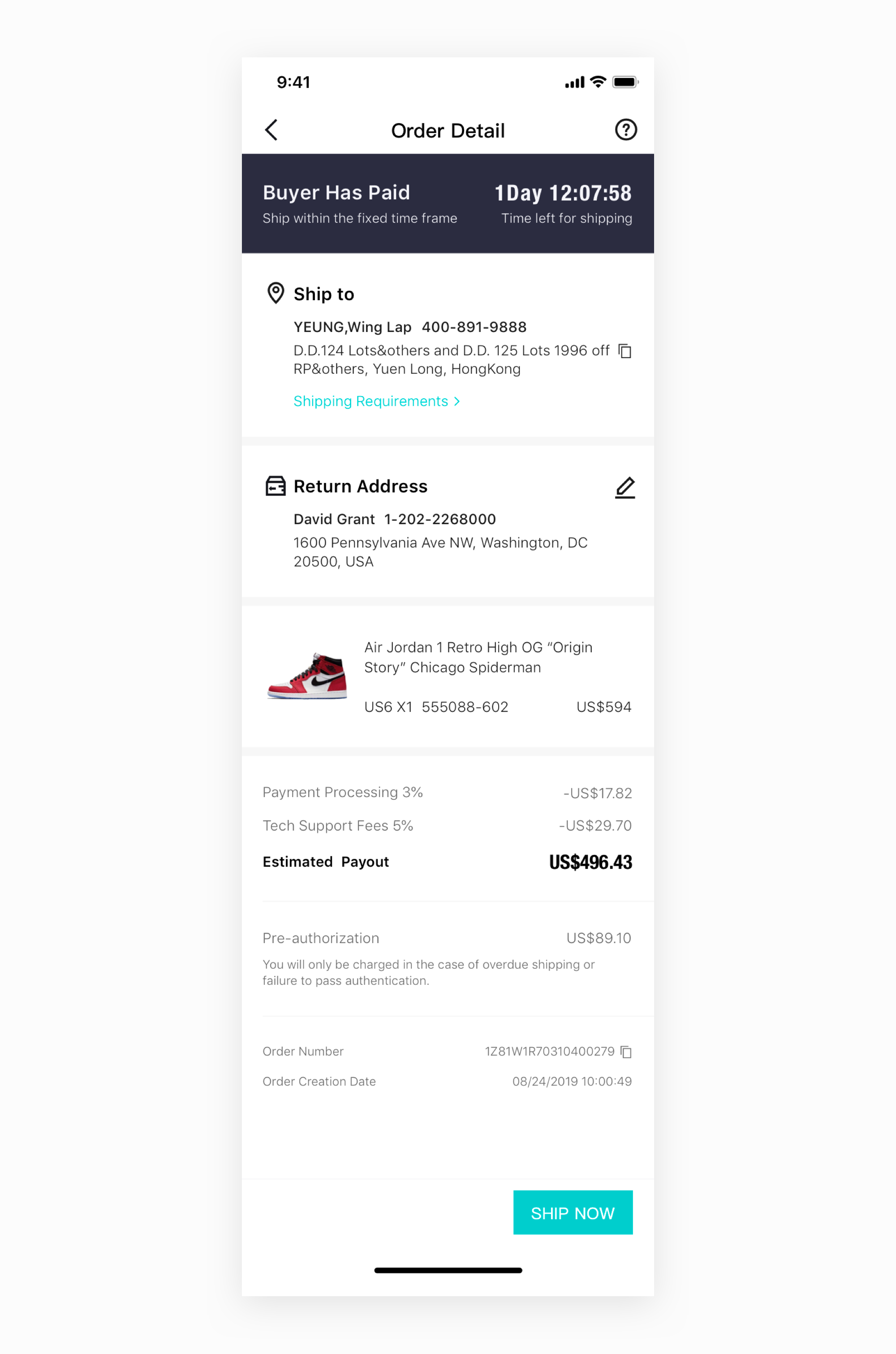Edit the Return Address

pos(625,487)
